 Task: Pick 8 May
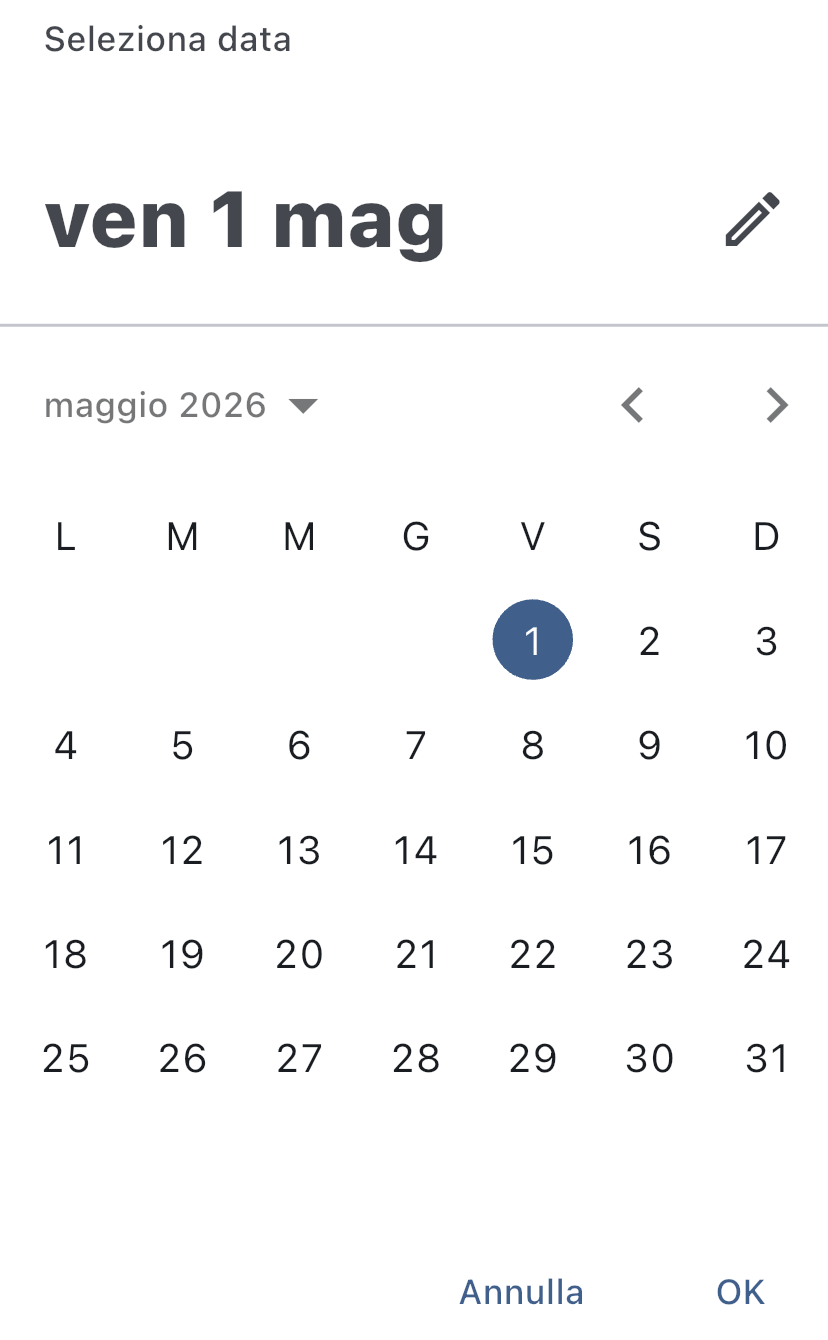[x=533, y=746]
